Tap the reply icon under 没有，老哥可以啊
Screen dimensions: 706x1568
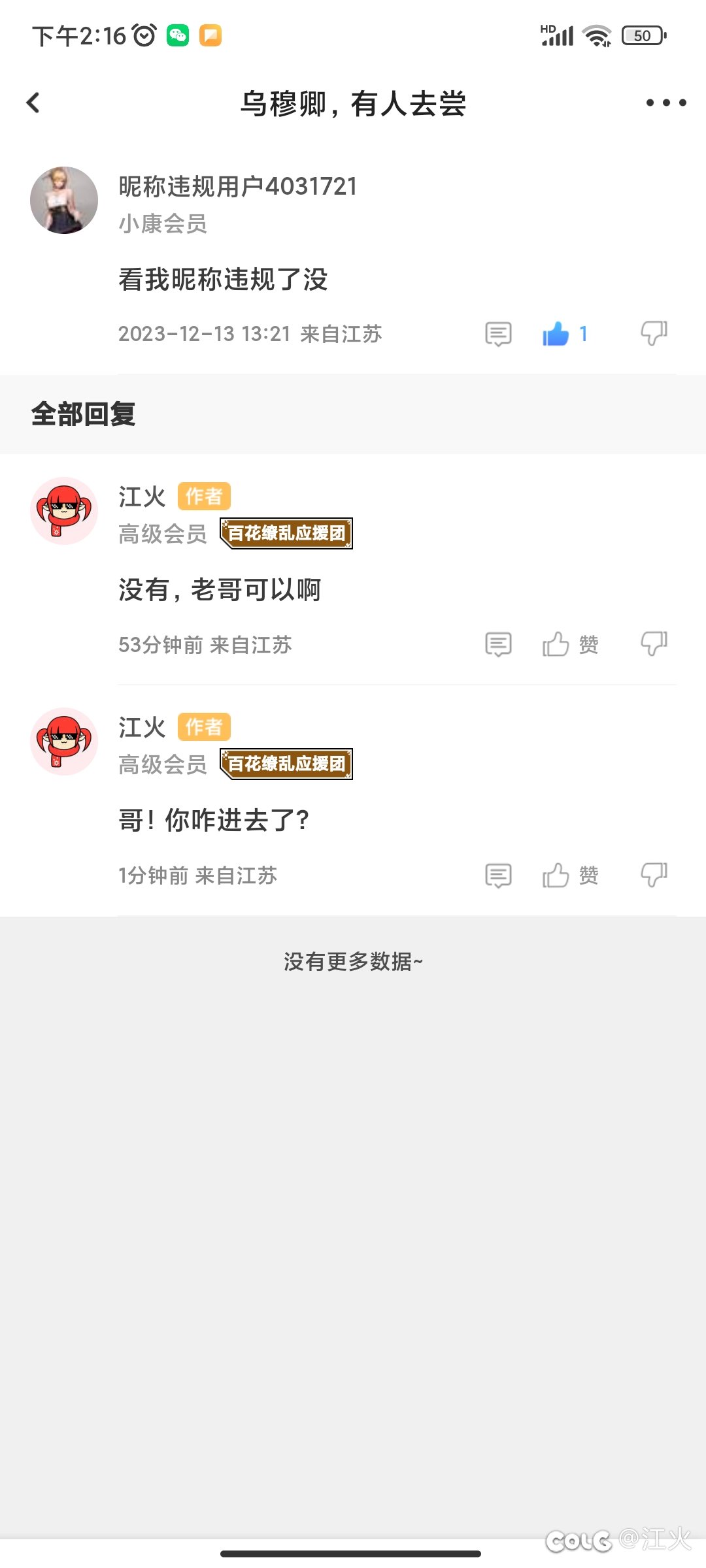498,644
